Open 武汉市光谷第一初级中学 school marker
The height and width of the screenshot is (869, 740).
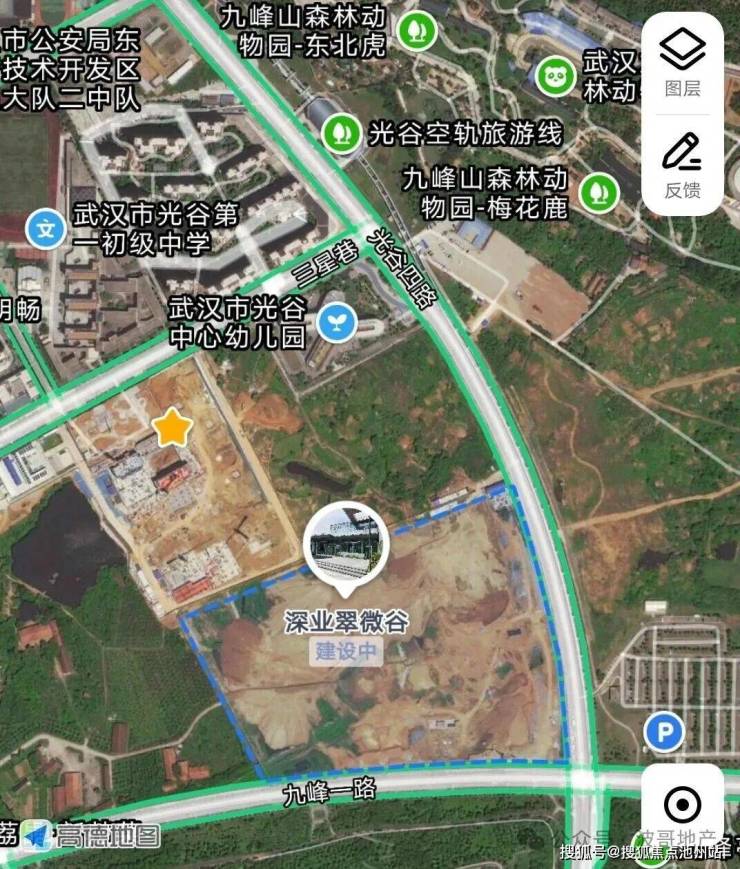point(45,228)
